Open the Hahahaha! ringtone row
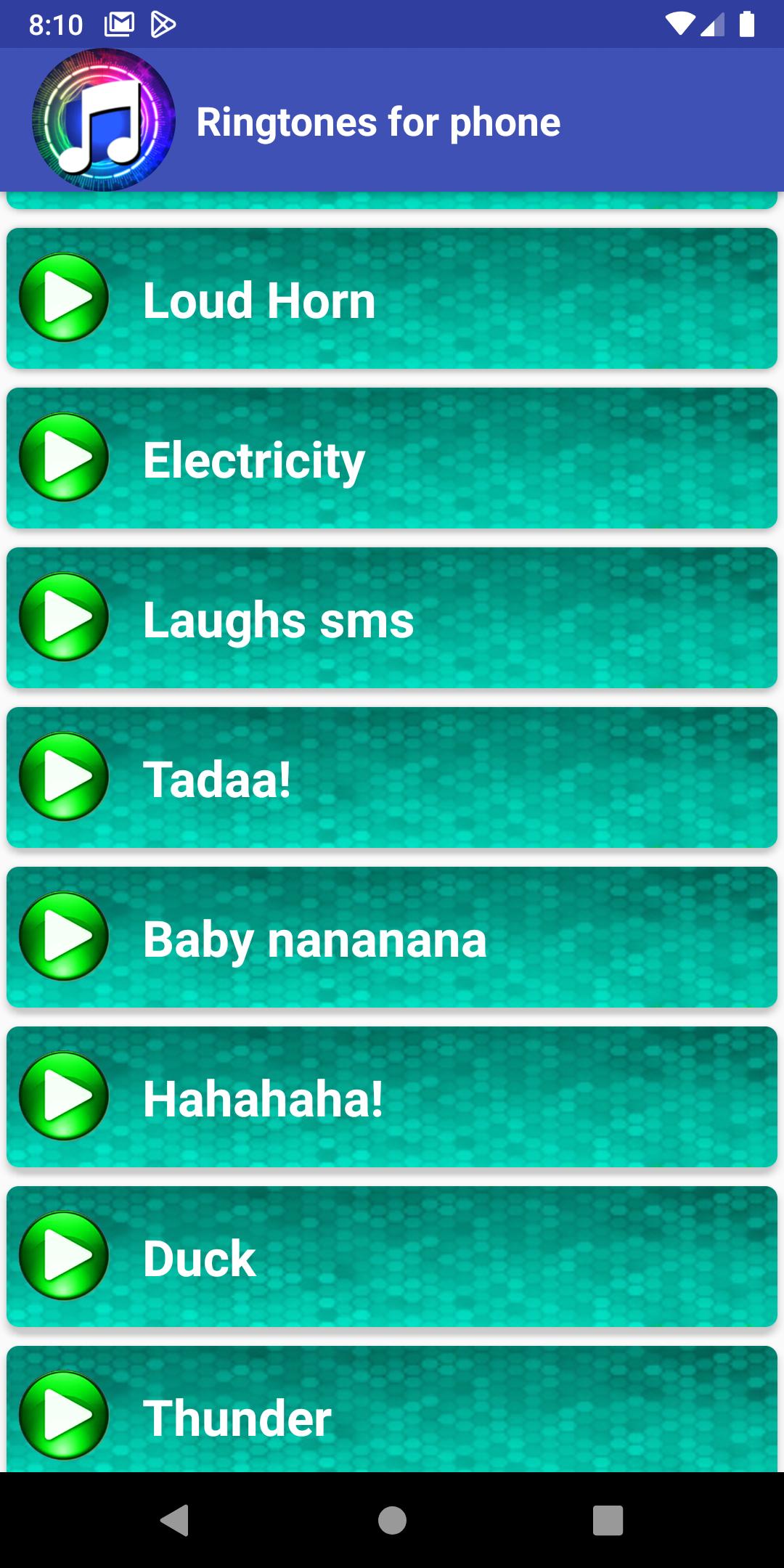The height and width of the screenshot is (1568, 784). coord(392,1098)
